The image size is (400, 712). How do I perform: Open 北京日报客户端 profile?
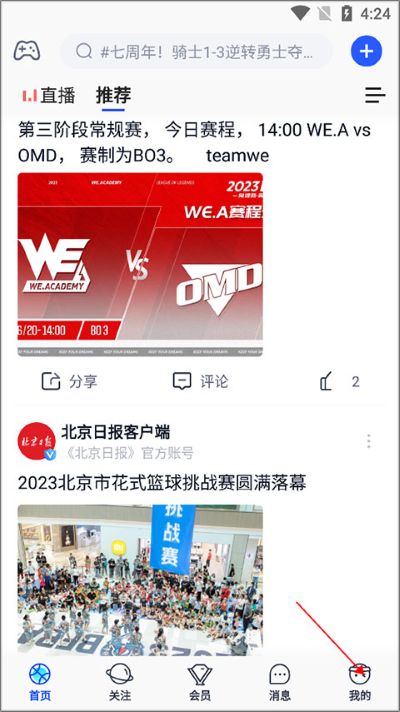115,432
